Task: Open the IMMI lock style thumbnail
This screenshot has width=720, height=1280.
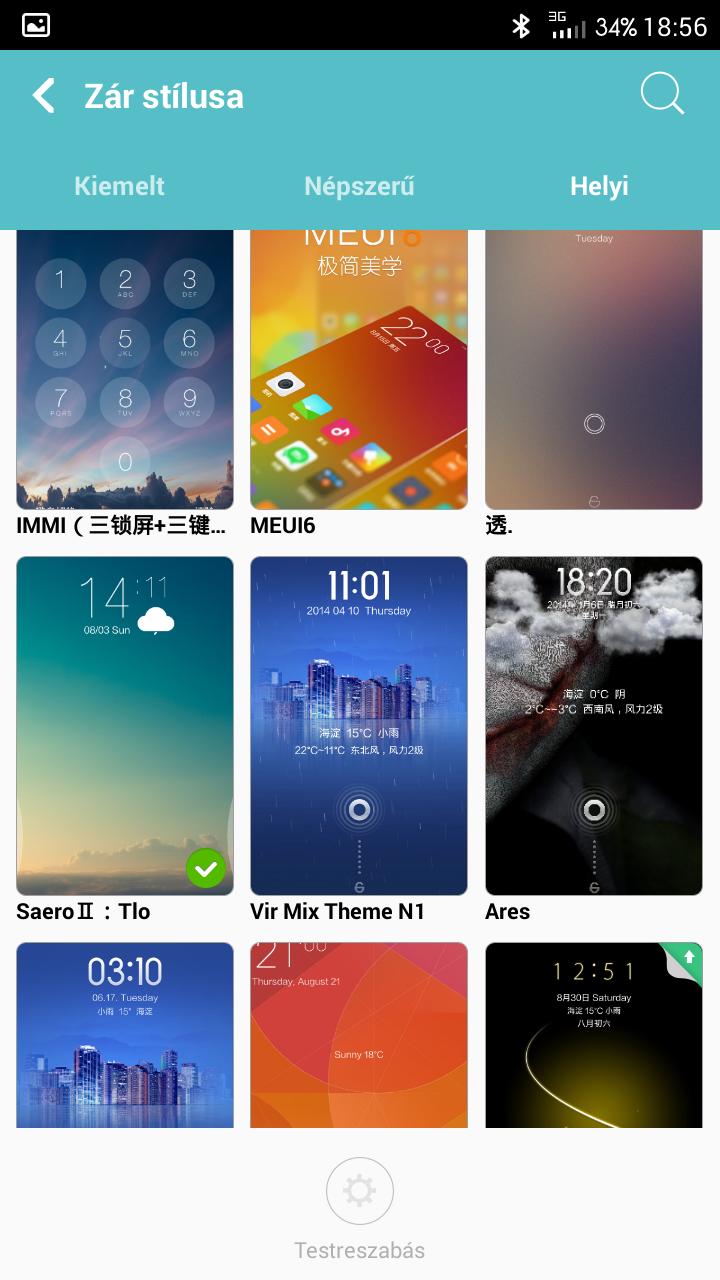Action: (x=125, y=370)
